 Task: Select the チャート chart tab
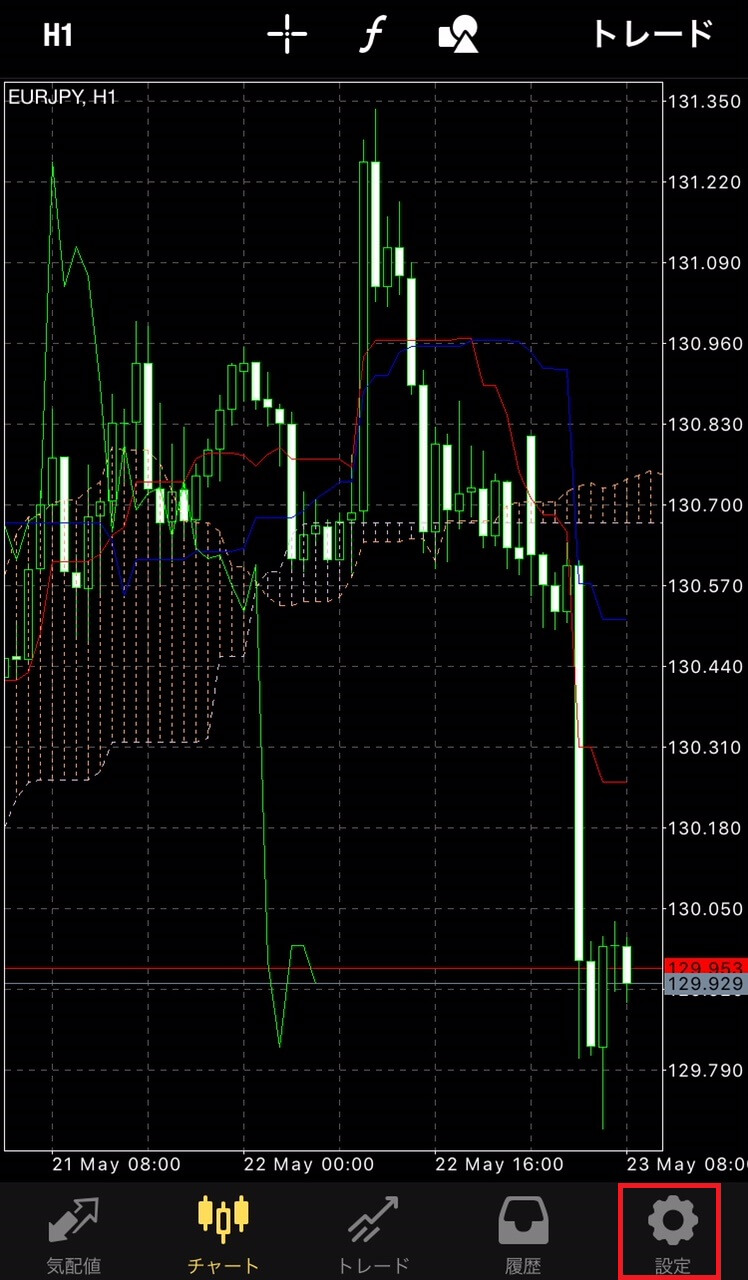[x=223, y=1234]
